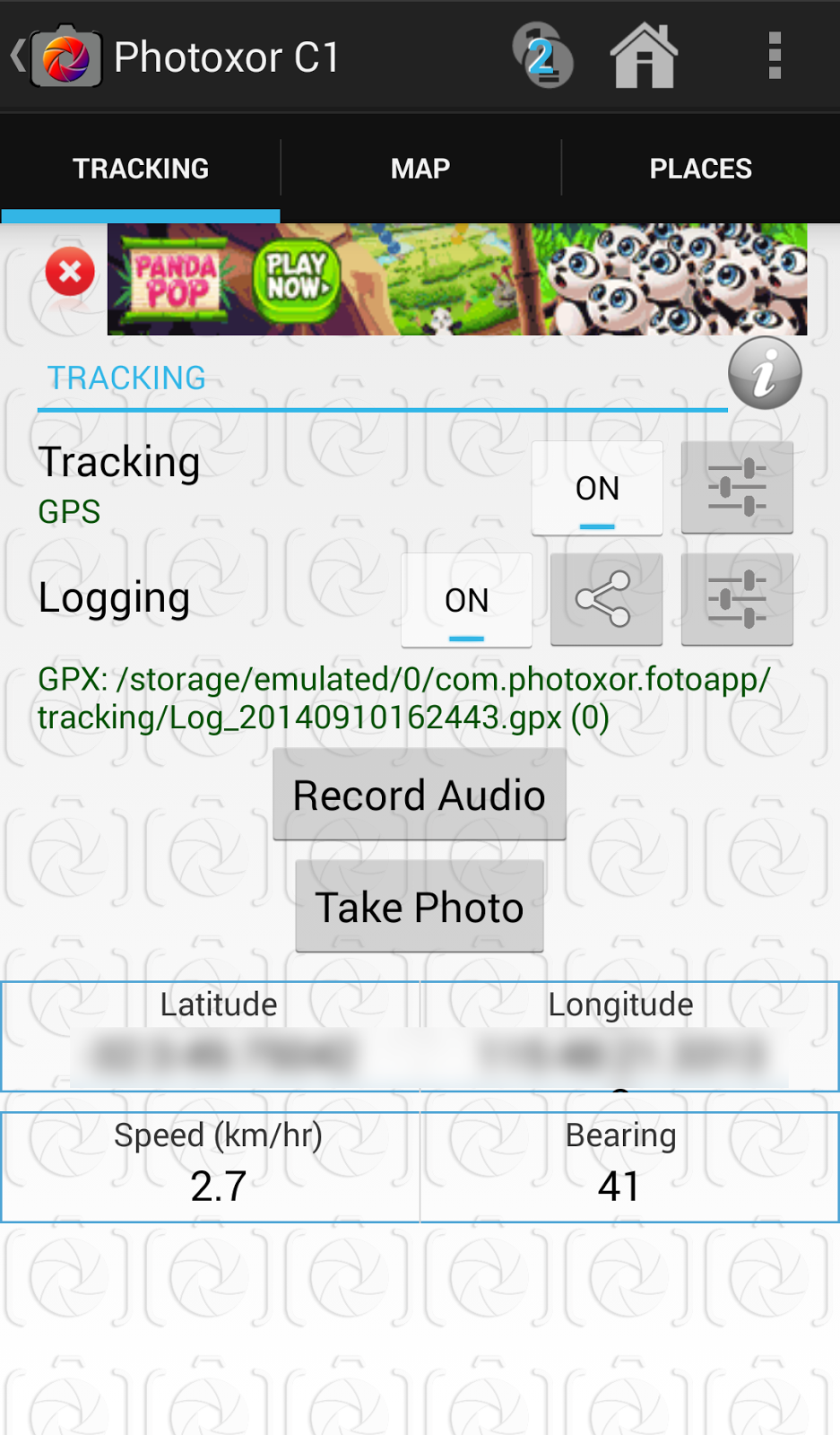The image size is (840, 1435).
Task: Switch to the Map tab
Action: coord(420,169)
